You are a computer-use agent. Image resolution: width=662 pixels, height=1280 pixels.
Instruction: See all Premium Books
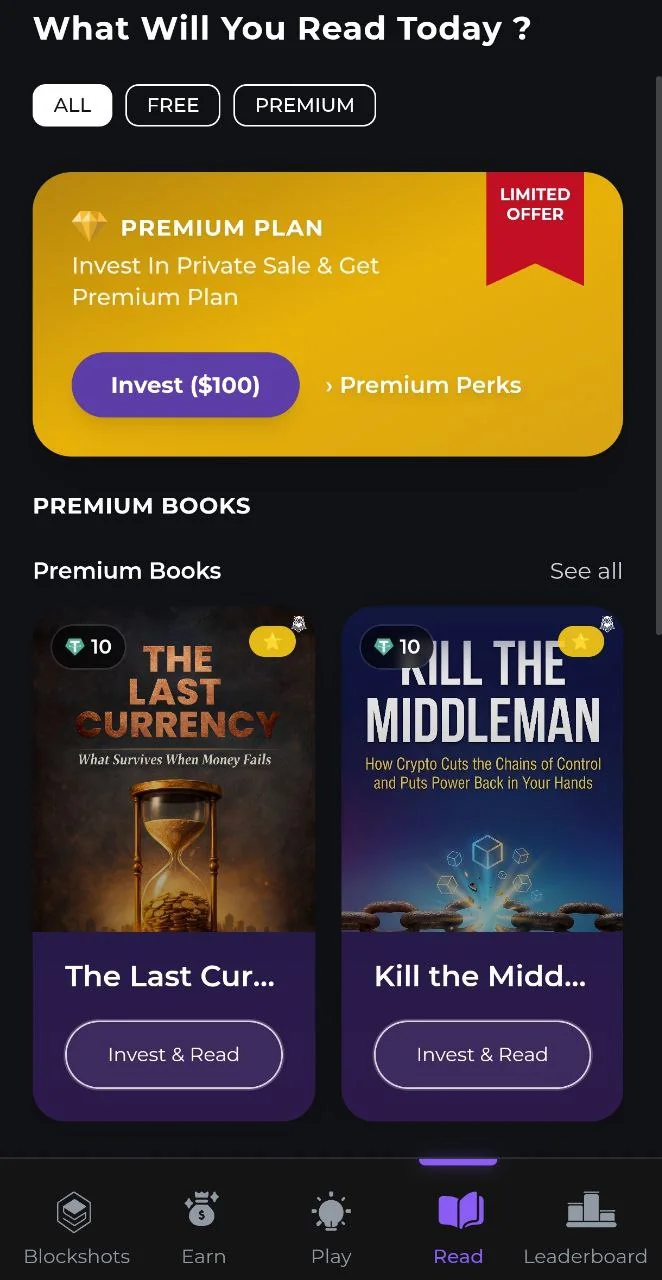(586, 571)
